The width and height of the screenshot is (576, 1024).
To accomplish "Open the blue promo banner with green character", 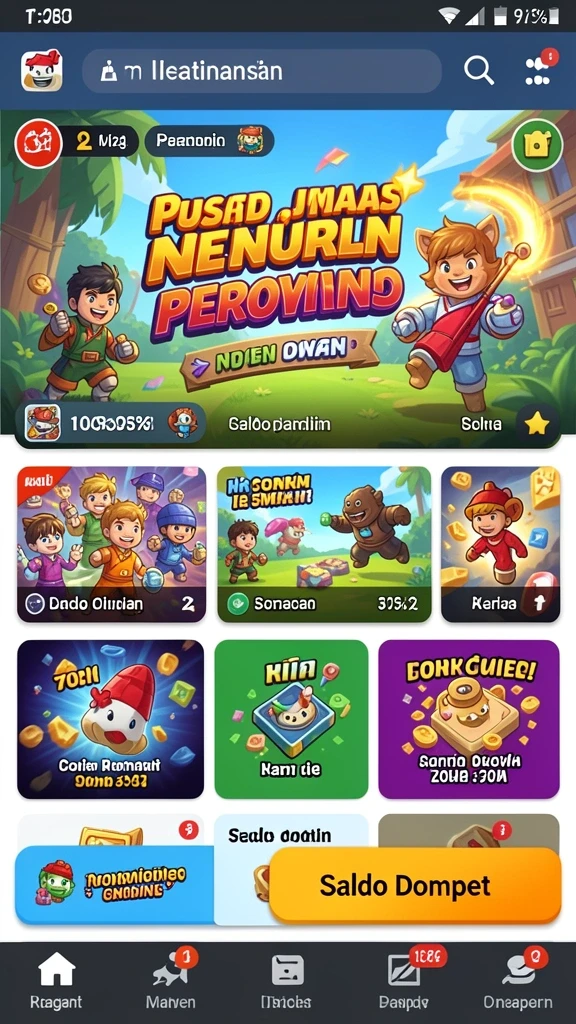I will point(115,885).
